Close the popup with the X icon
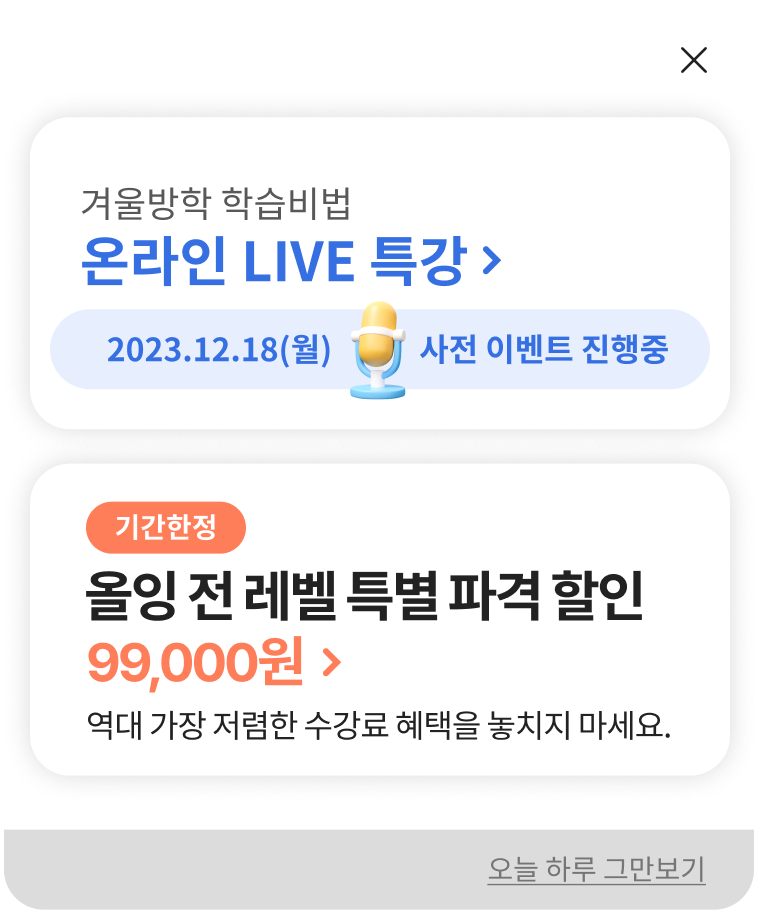The width and height of the screenshot is (760, 910). [x=693, y=60]
